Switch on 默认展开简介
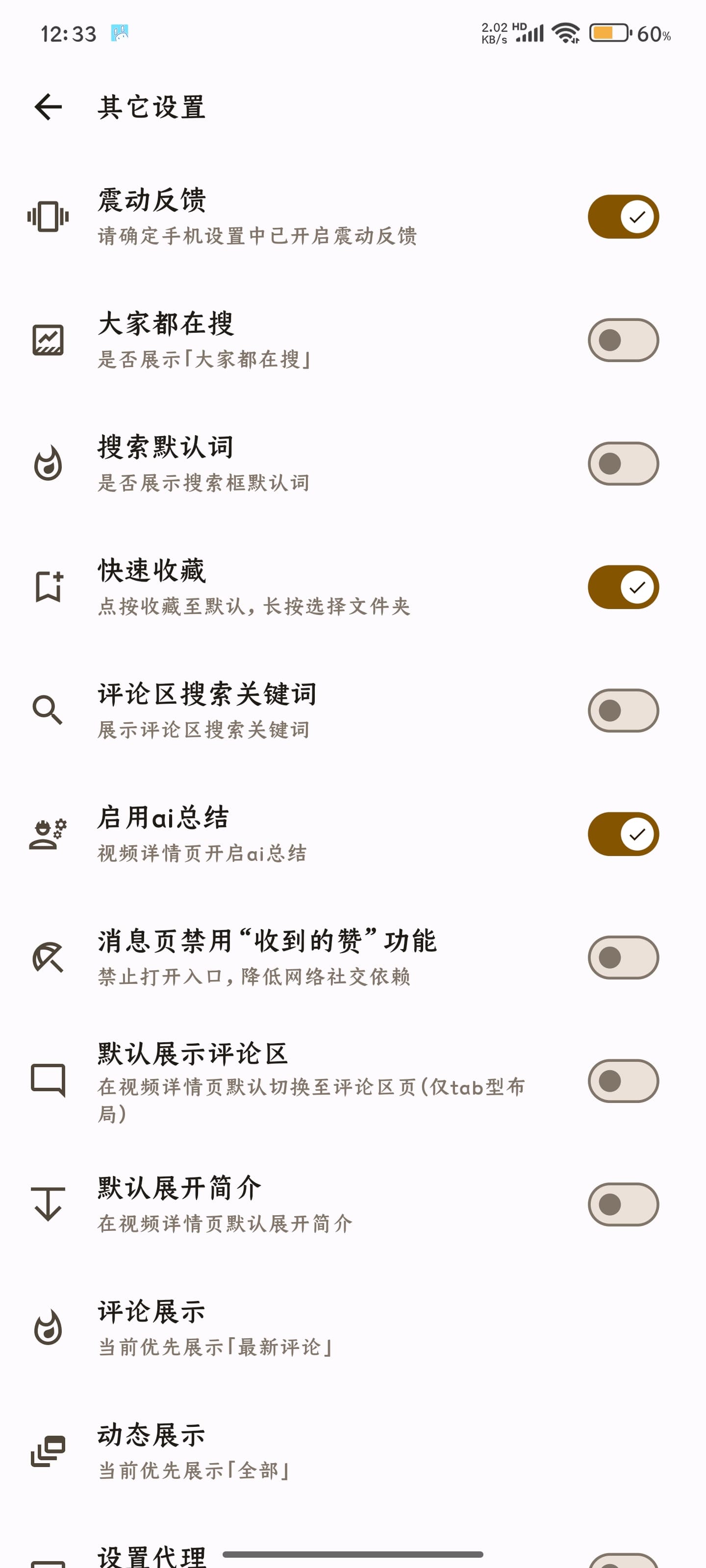This screenshot has width=706, height=1568. (623, 1204)
